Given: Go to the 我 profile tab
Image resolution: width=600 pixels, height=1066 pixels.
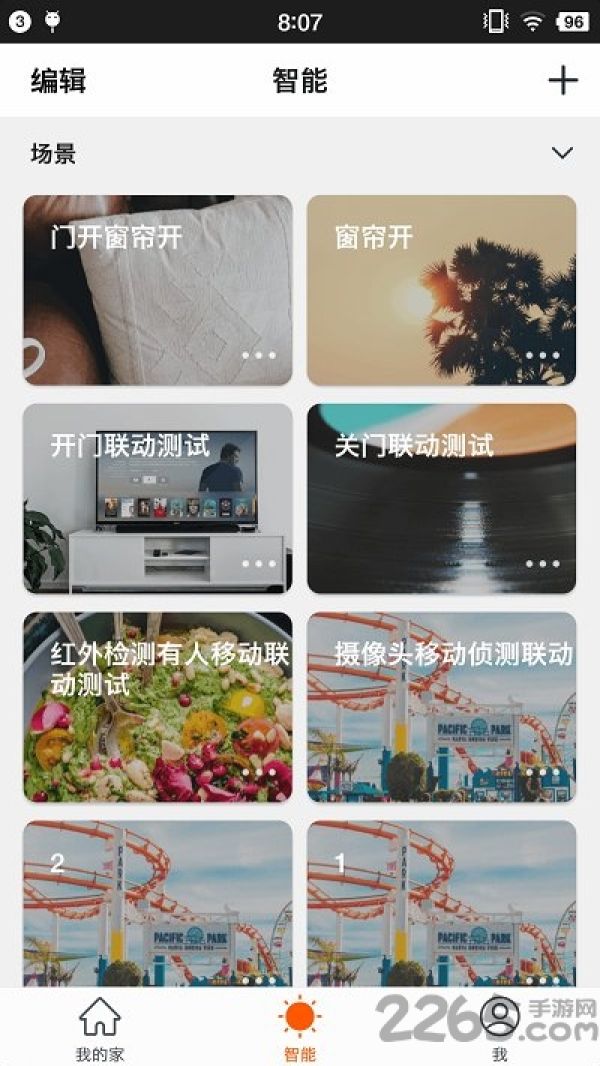Looking at the screenshot, I should pyautogui.click(x=499, y=1029).
